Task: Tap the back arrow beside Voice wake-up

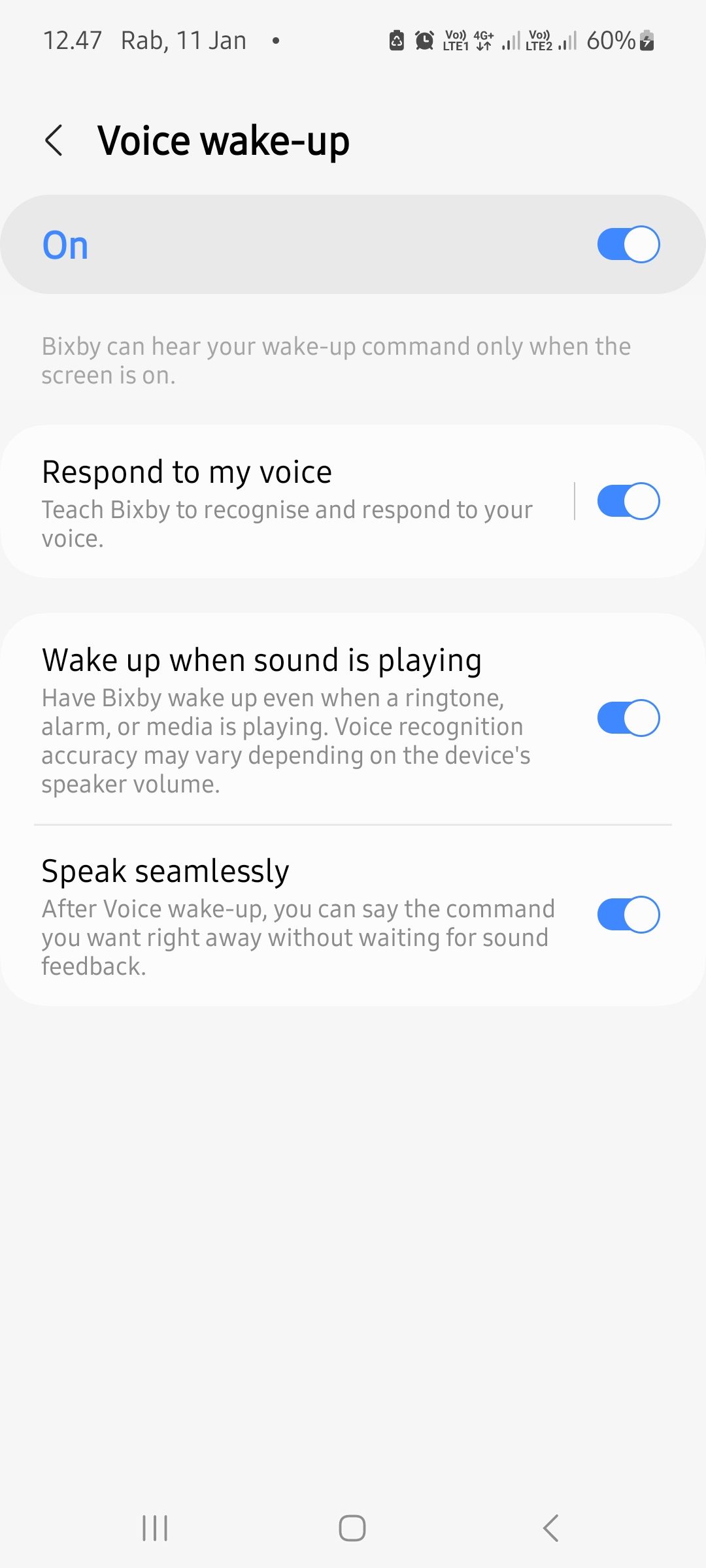Action: [55, 140]
